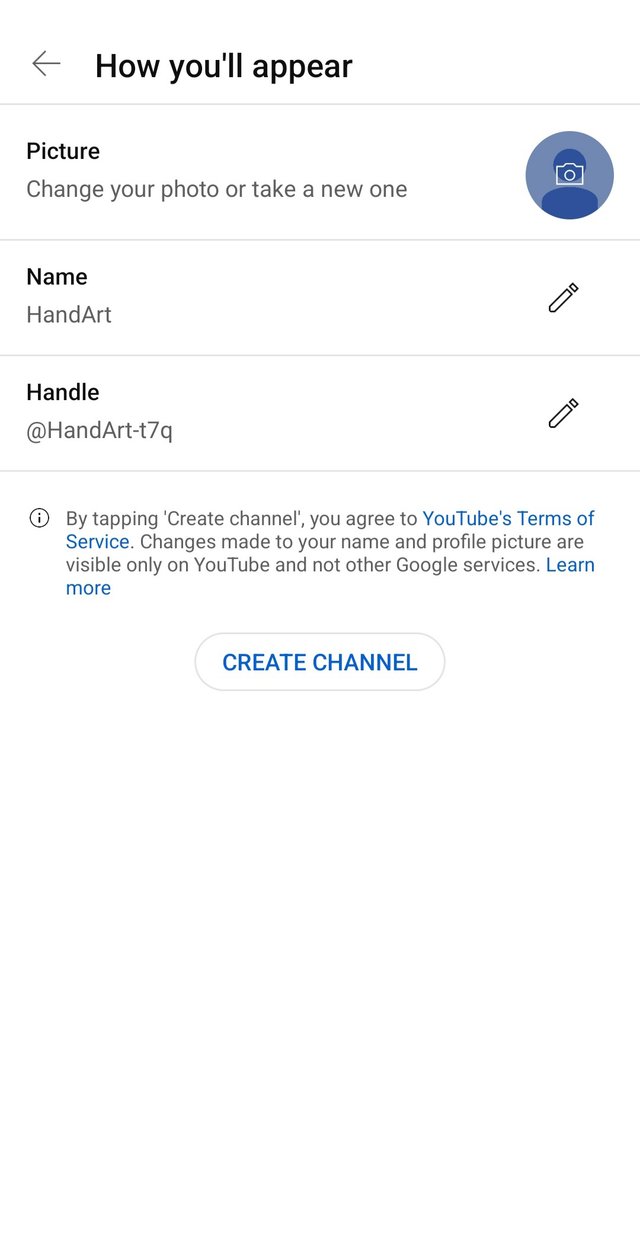This screenshot has height=1259, width=640.
Task: Edit the channel name HandArt
Action: 563,298
